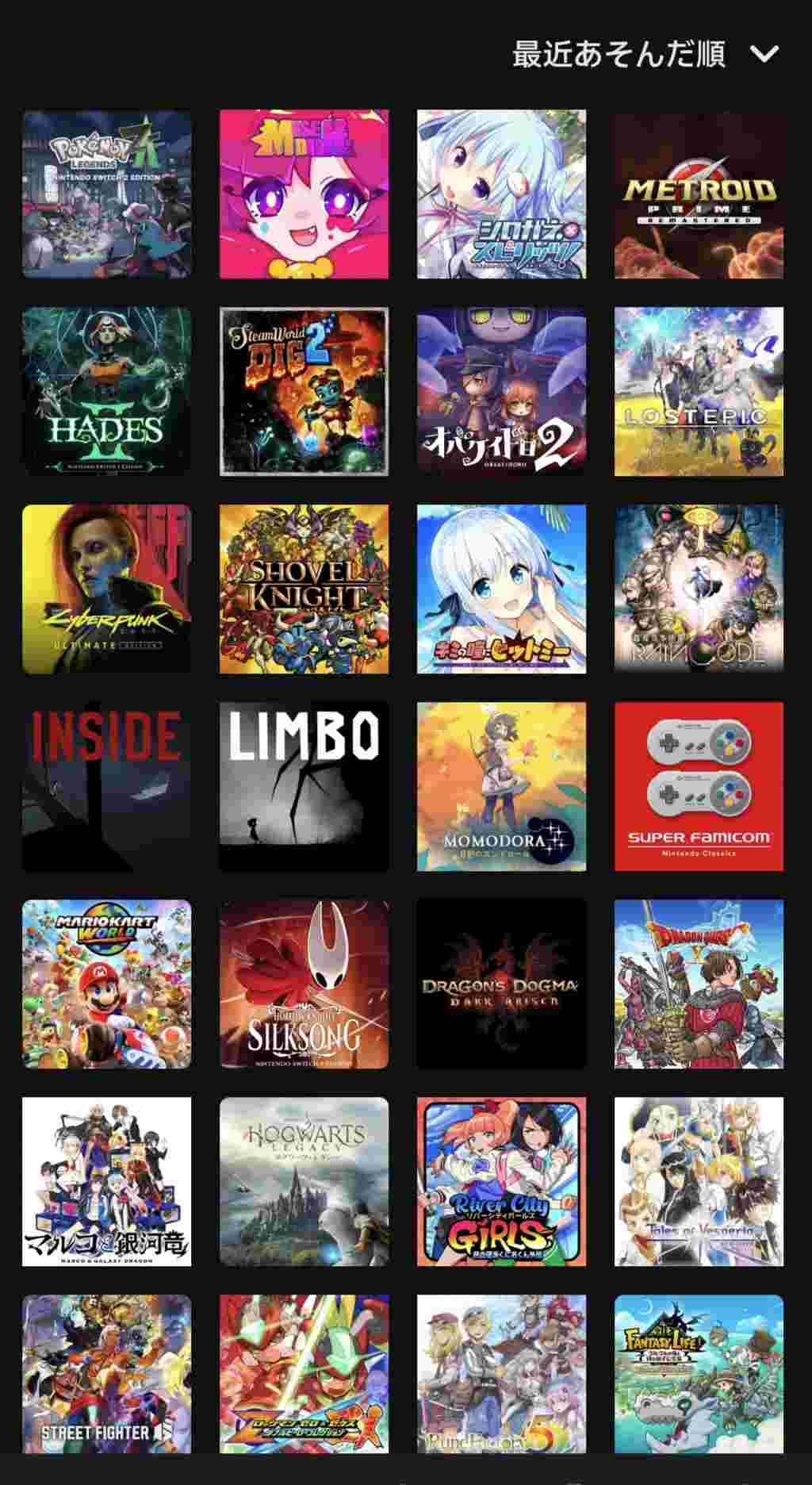Open Cyberpunk 2077 Ultimate Edition tile

click(106, 589)
